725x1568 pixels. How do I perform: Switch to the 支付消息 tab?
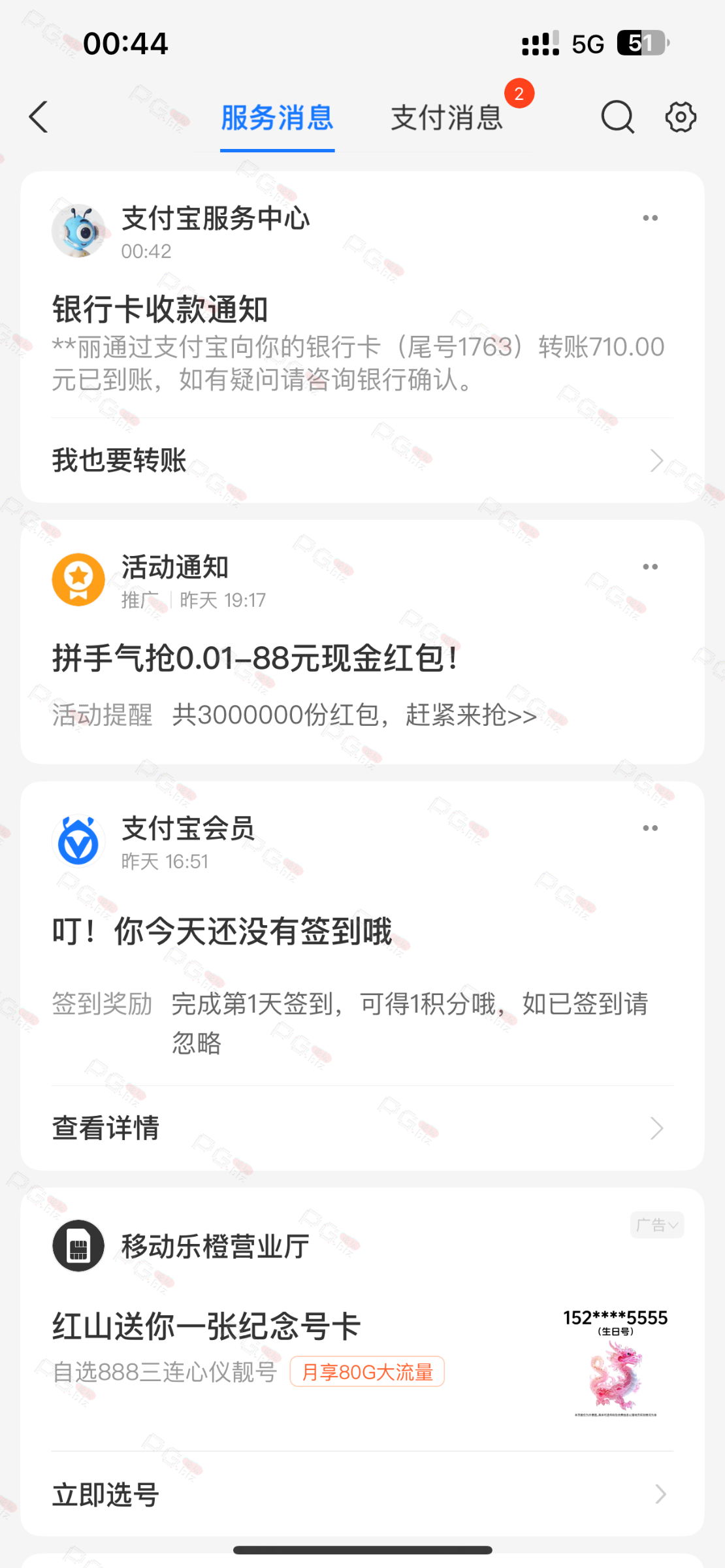[x=447, y=118]
